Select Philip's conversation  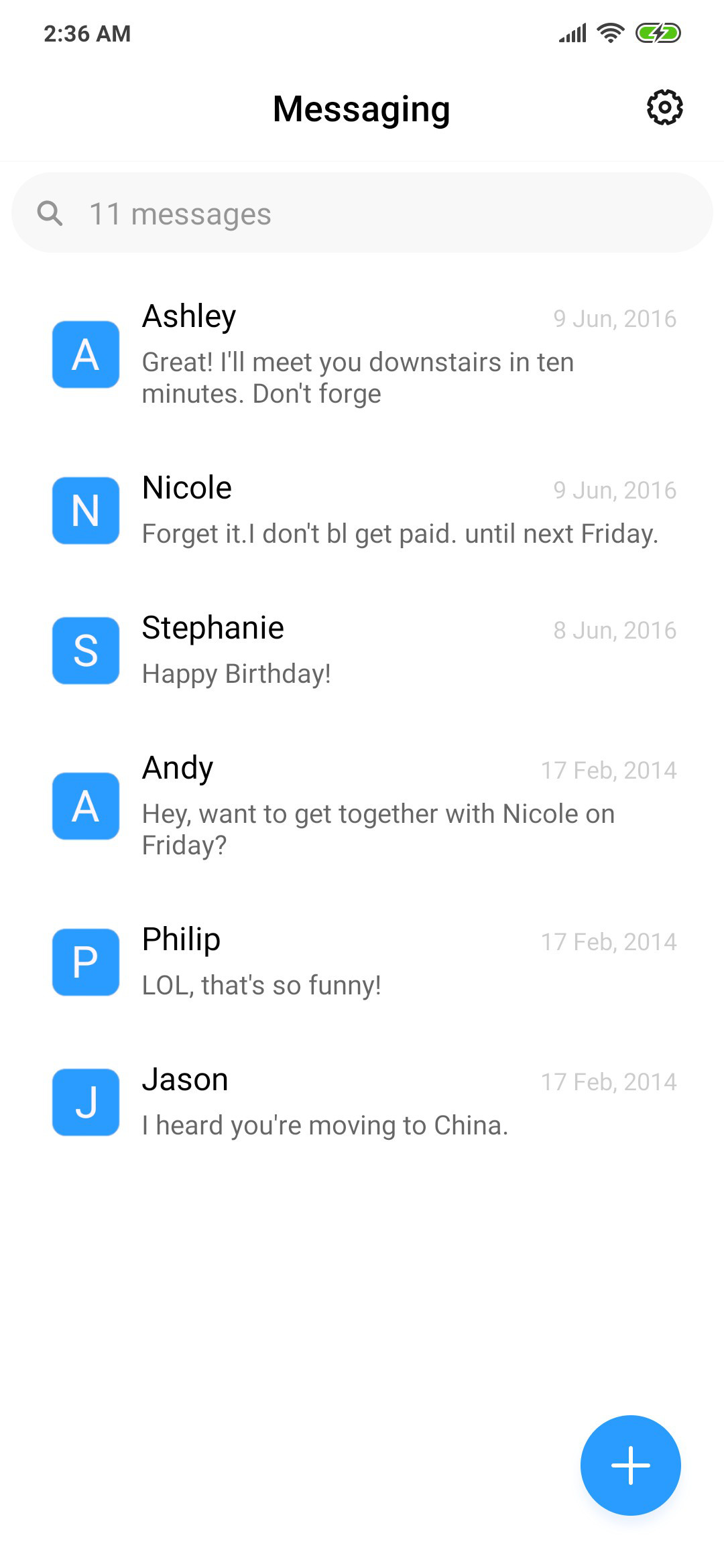(362, 962)
